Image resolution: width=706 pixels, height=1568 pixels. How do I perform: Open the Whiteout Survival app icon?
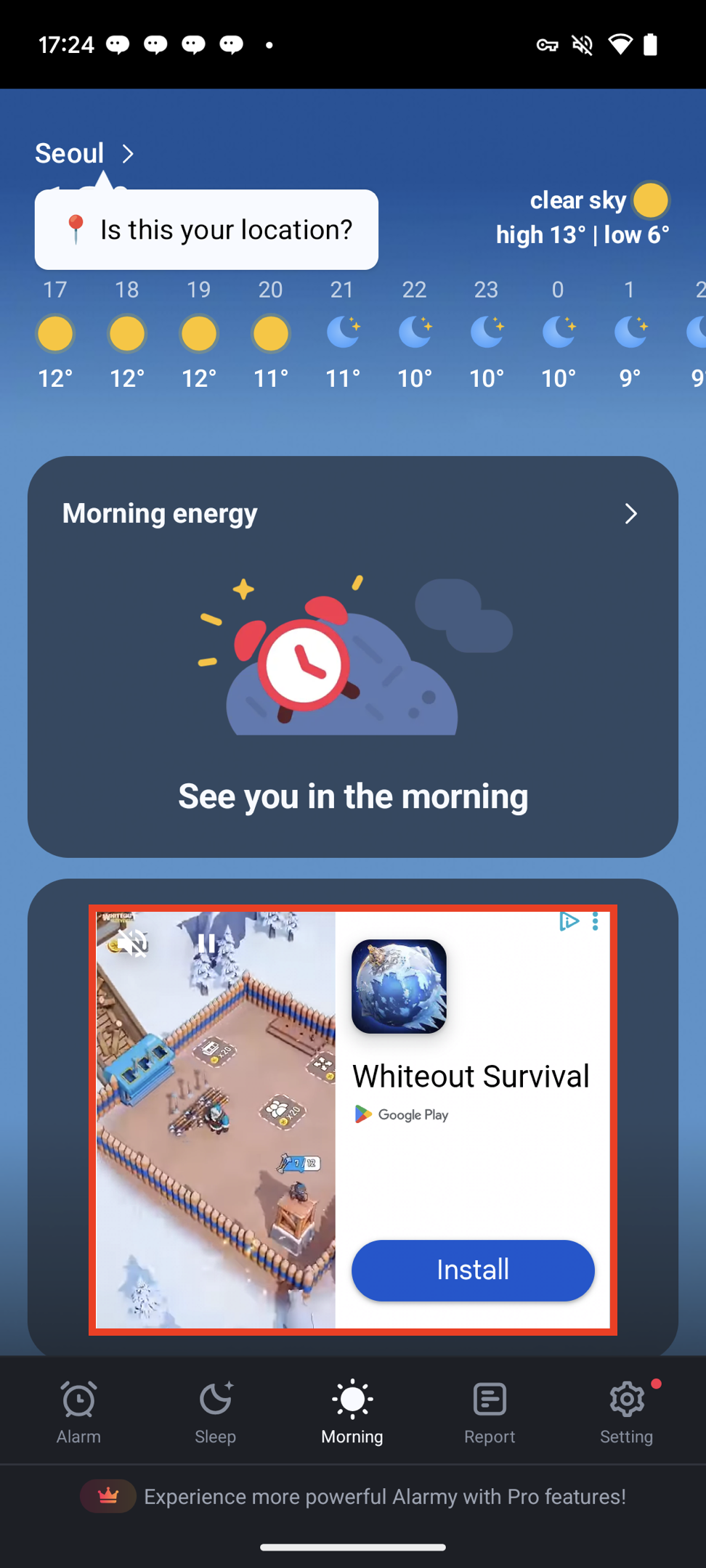(x=399, y=986)
